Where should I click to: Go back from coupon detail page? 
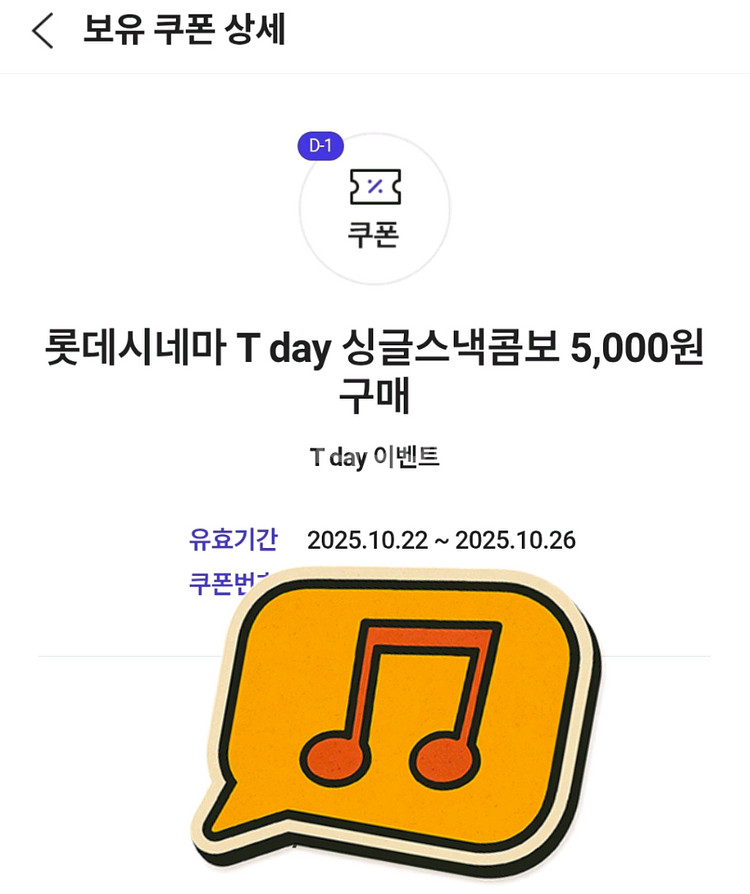[x=43, y=31]
